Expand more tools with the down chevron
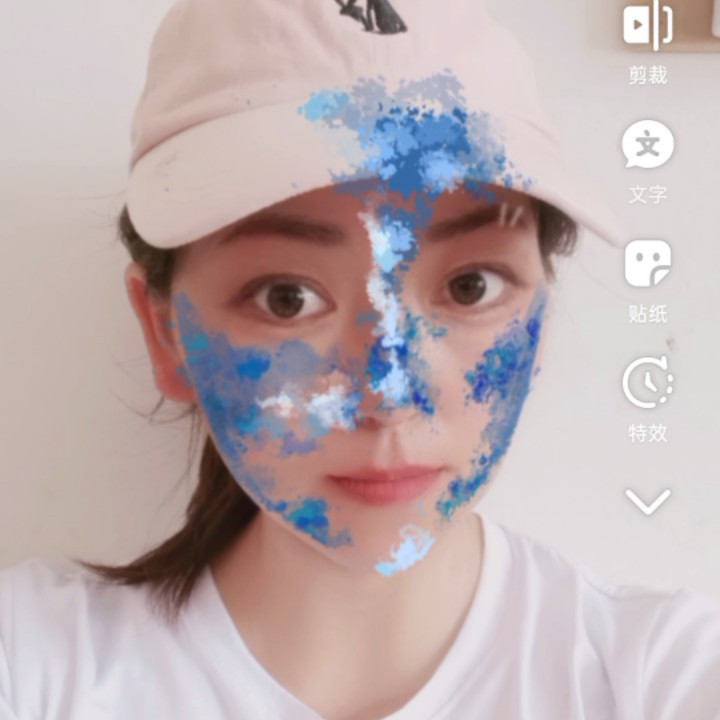720x720 pixels. (x=647, y=500)
